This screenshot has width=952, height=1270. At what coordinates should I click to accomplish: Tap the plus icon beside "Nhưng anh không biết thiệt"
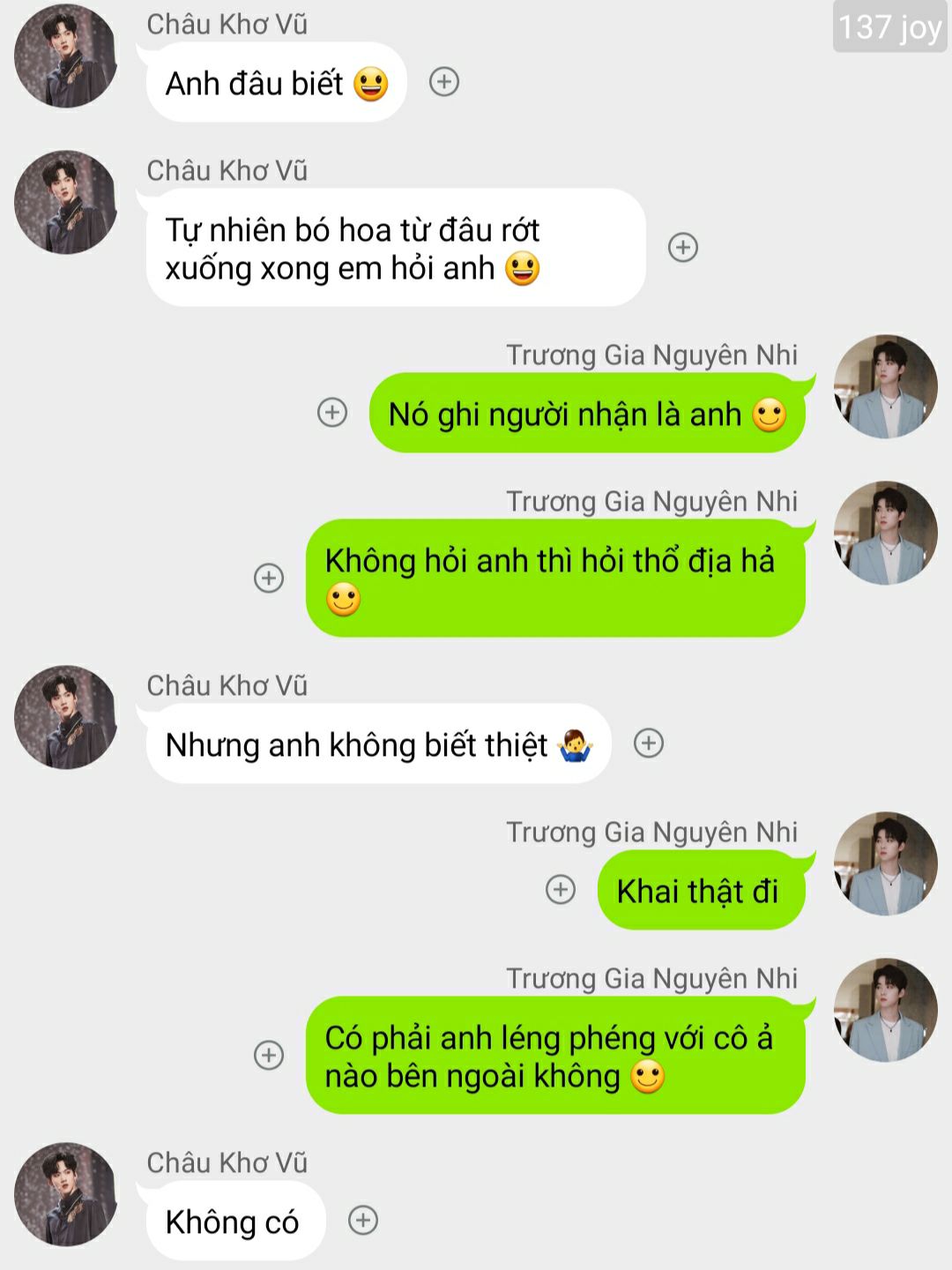pos(649,743)
